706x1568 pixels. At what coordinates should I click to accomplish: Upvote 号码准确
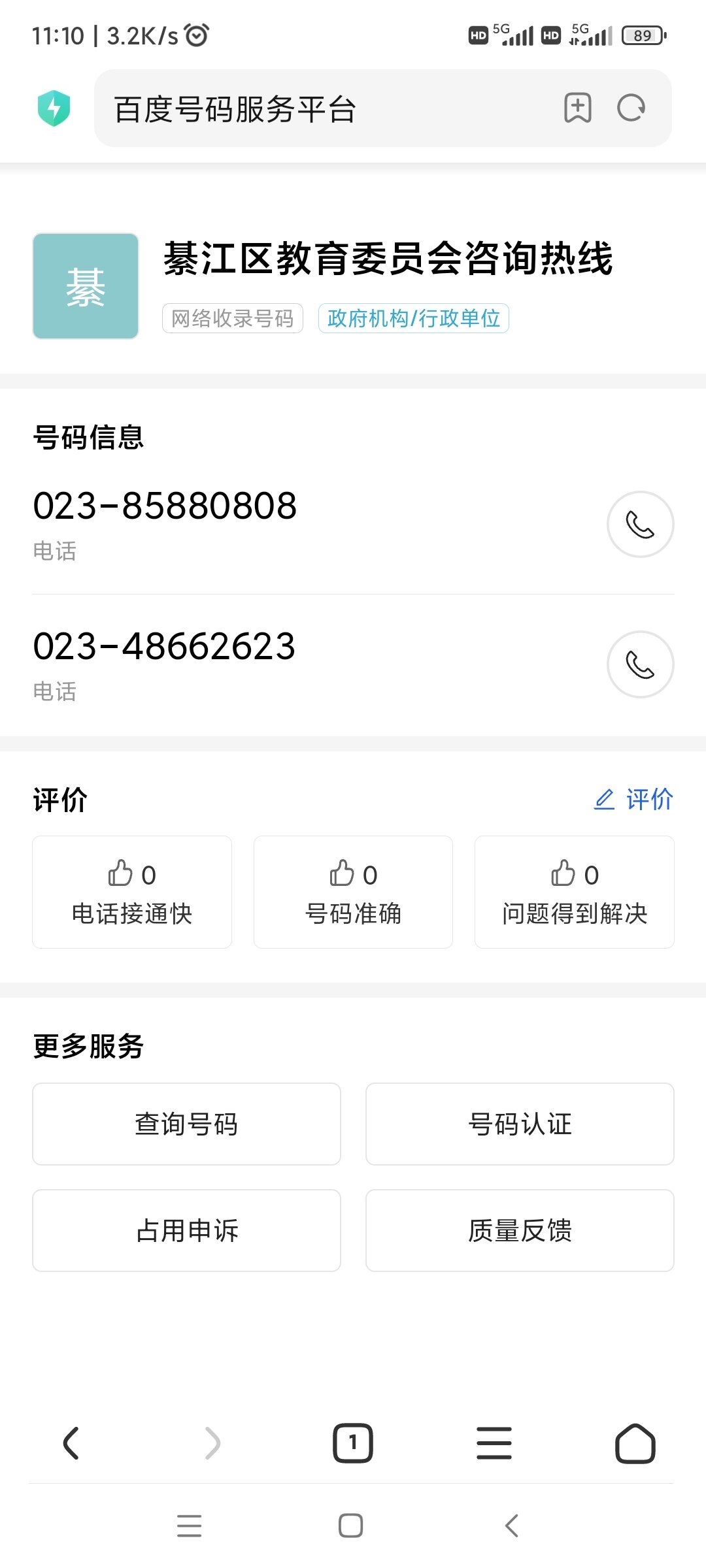pyautogui.click(x=353, y=892)
